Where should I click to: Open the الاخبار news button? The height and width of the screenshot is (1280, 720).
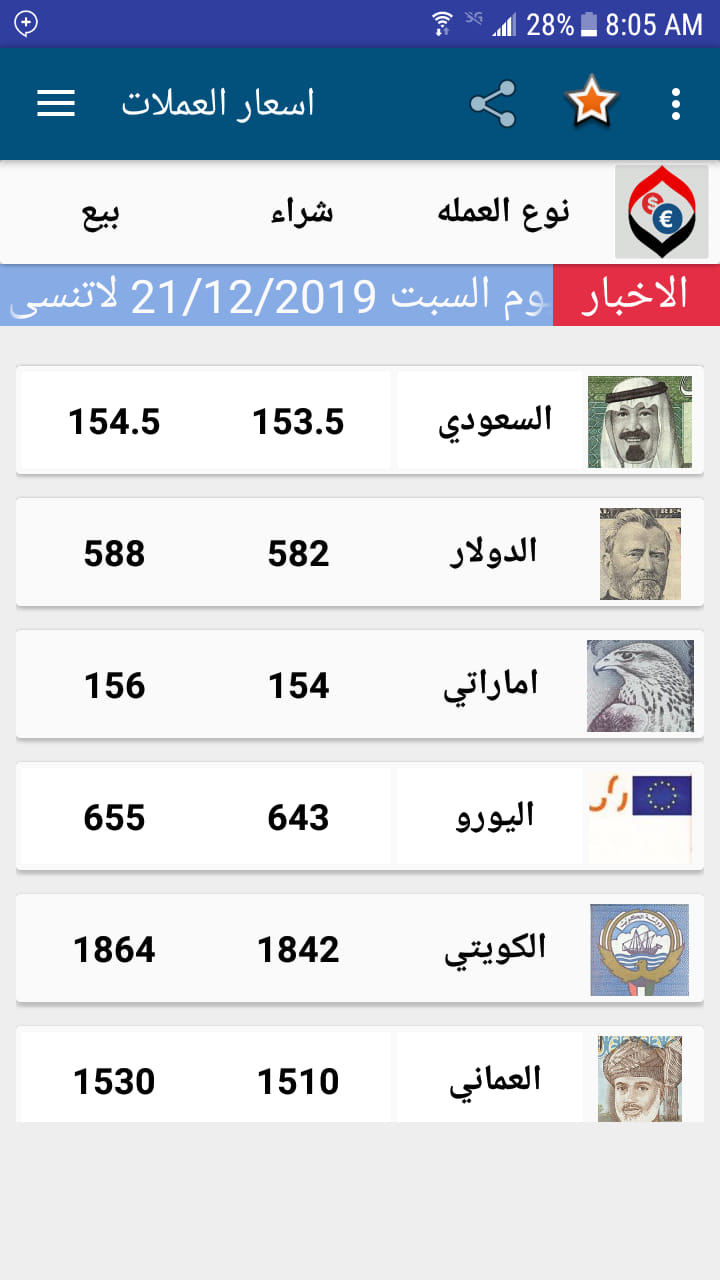(x=636, y=295)
